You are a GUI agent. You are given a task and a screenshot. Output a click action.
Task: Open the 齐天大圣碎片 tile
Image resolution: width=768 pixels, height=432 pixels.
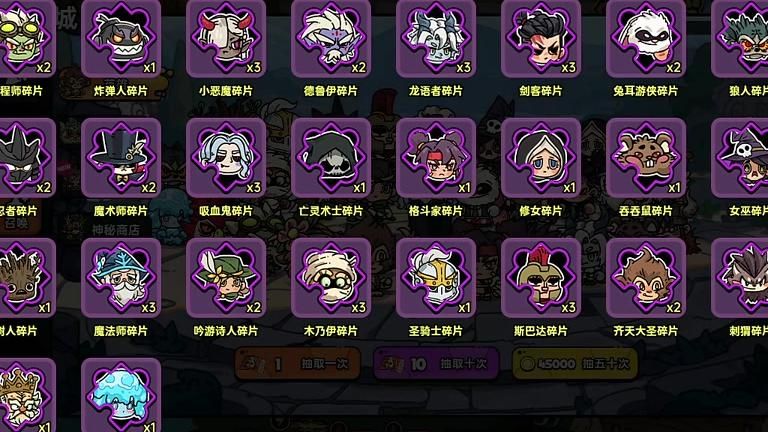646,277
